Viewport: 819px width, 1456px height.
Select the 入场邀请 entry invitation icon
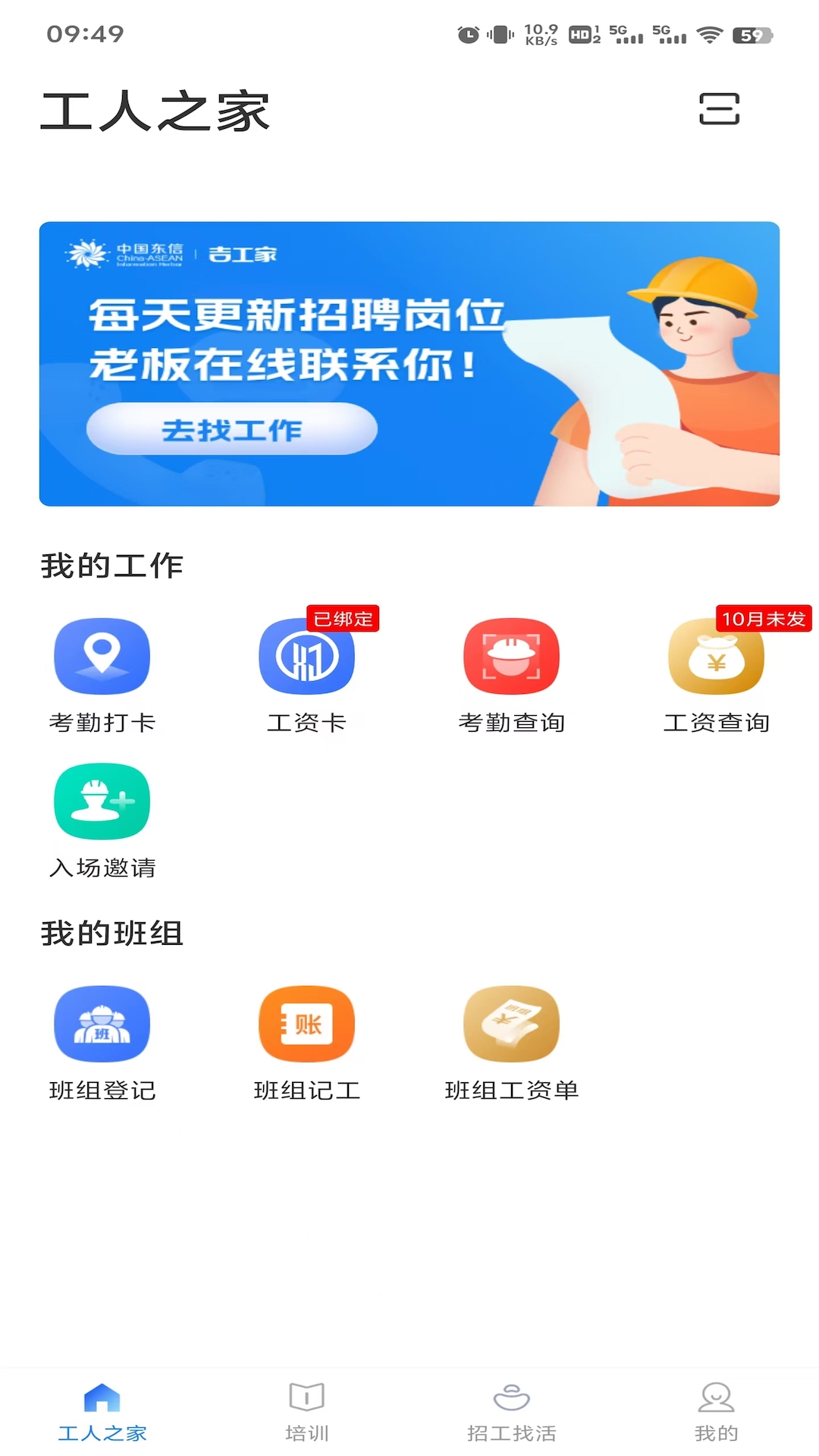click(x=102, y=801)
